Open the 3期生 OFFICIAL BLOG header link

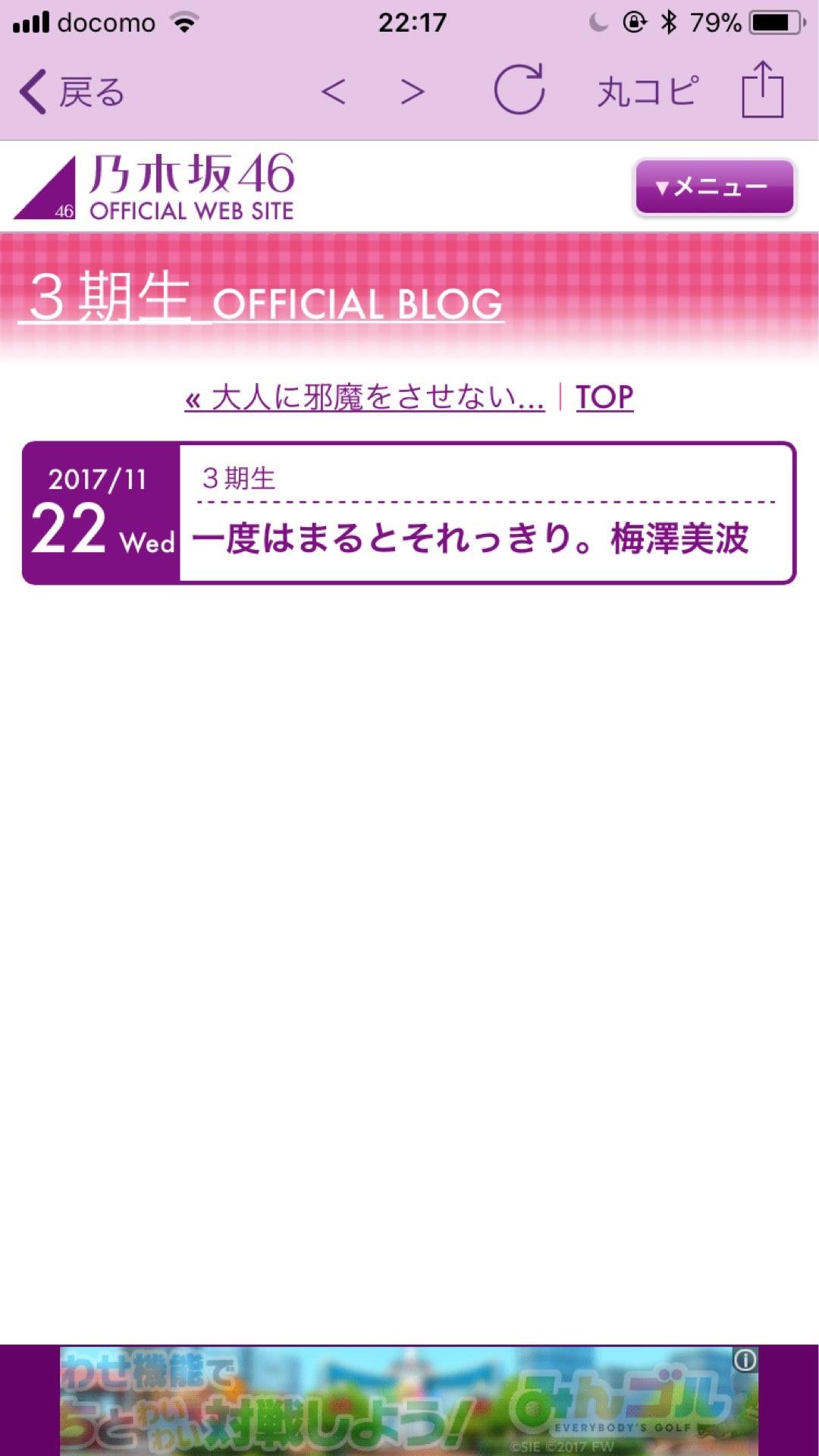pyautogui.click(x=262, y=300)
